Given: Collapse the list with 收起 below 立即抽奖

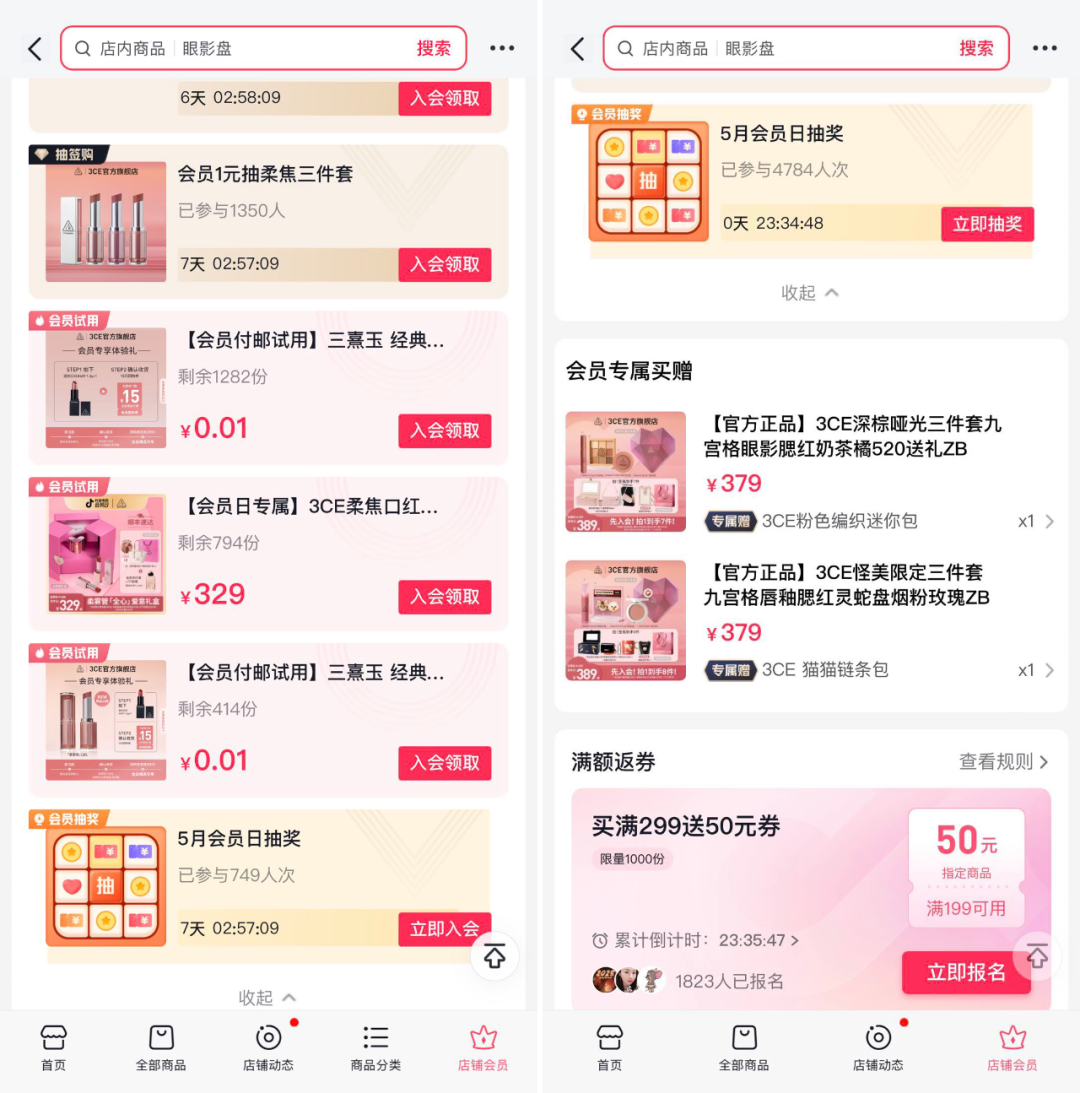Looking at the screenshot, I should pos(810,293).
